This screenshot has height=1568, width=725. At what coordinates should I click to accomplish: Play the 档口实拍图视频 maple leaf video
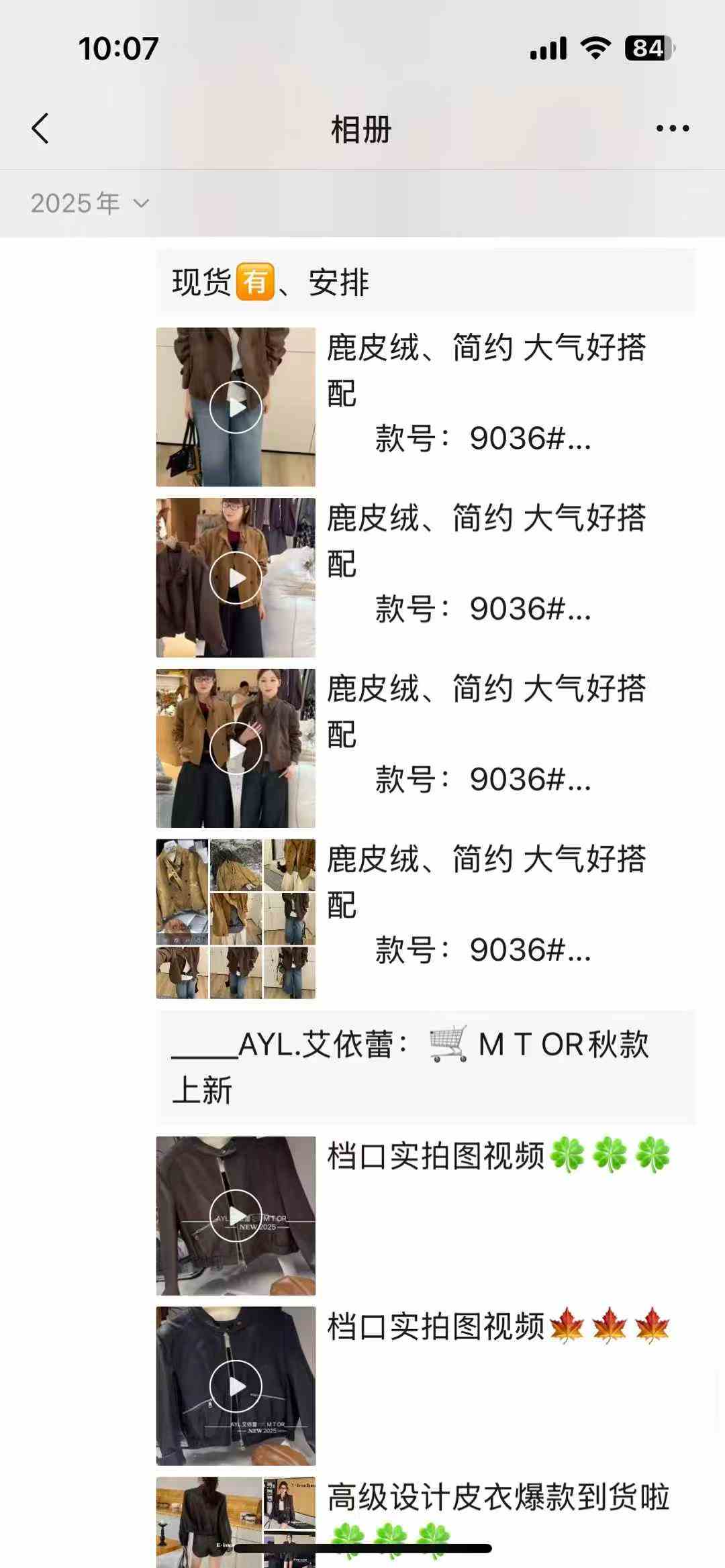coord(236,1386)
